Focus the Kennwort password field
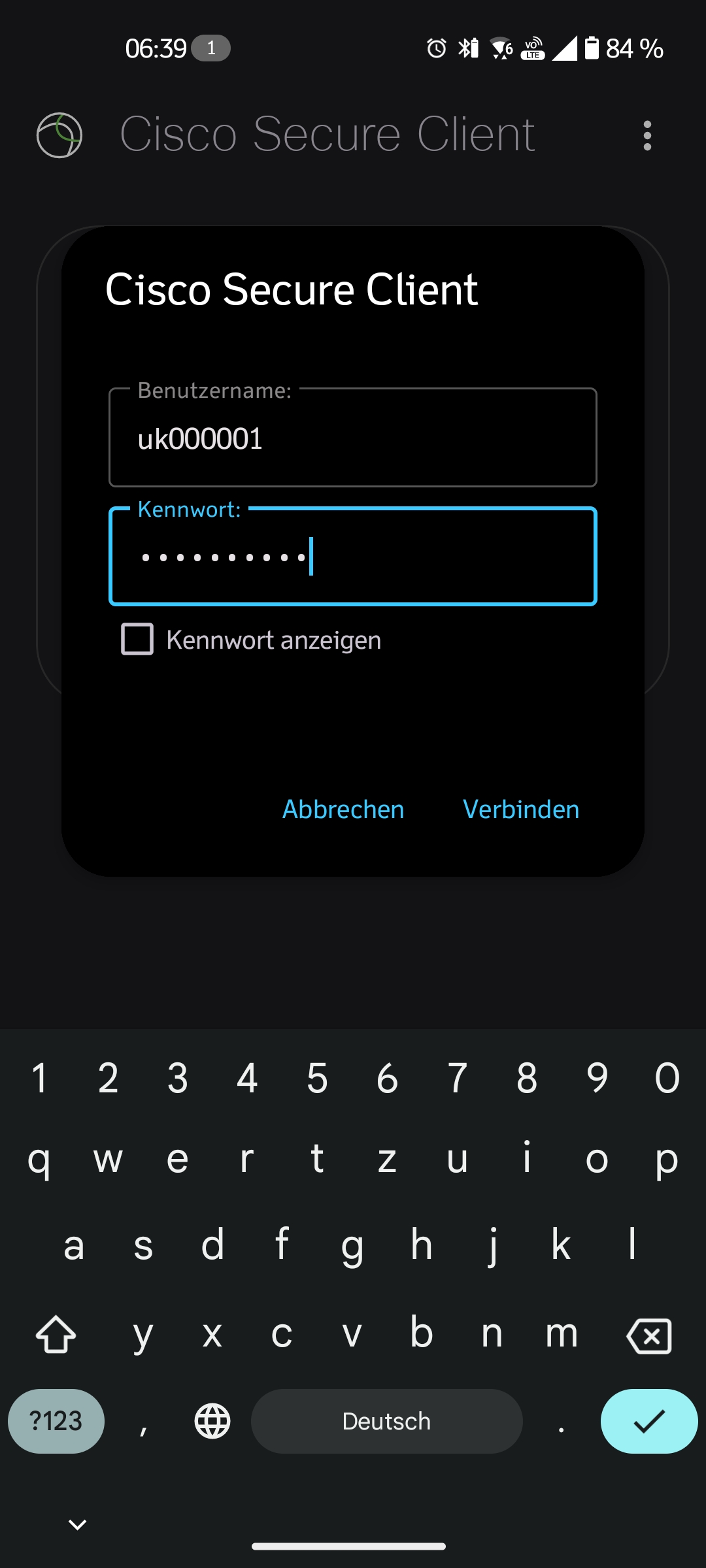 353,557
